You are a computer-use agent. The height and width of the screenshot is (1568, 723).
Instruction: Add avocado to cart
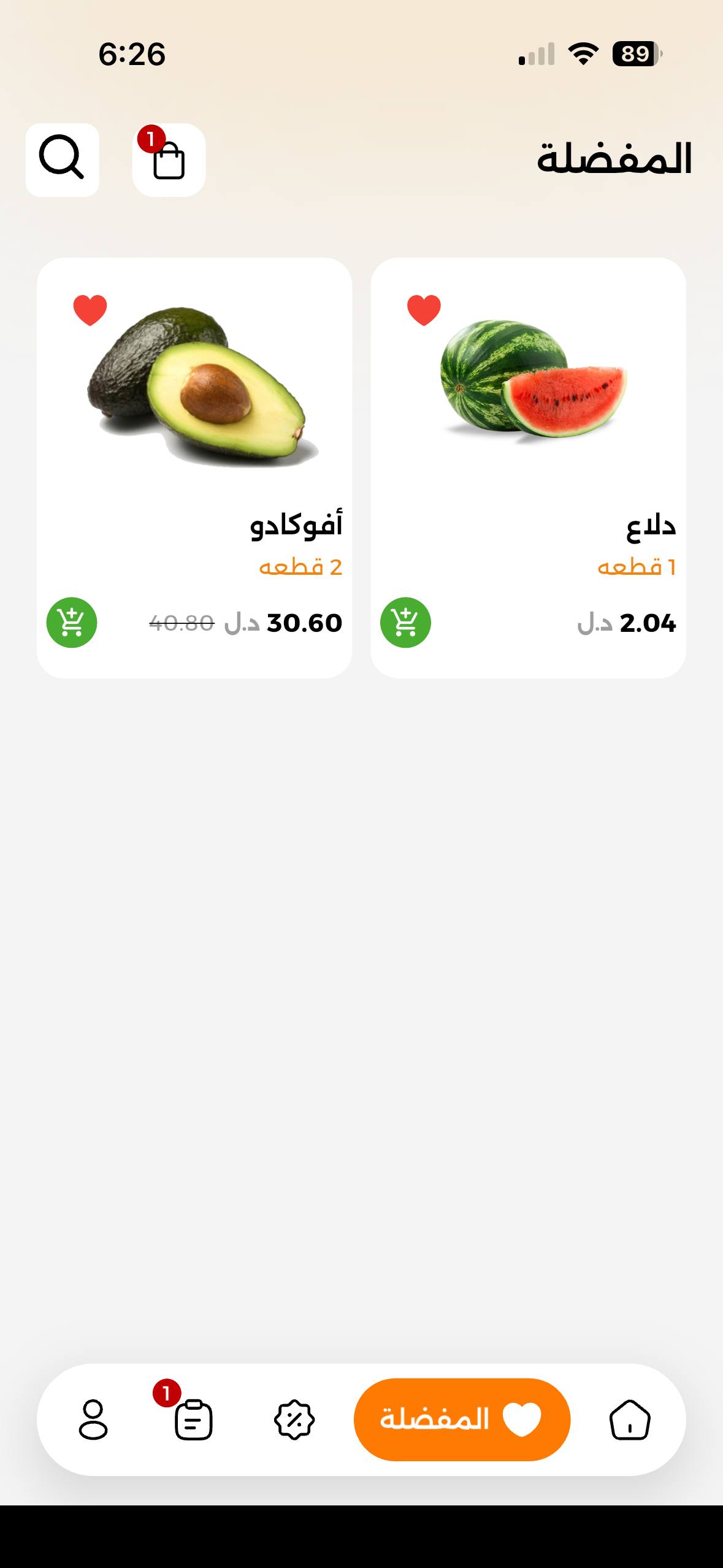click(x=72, y=623)
